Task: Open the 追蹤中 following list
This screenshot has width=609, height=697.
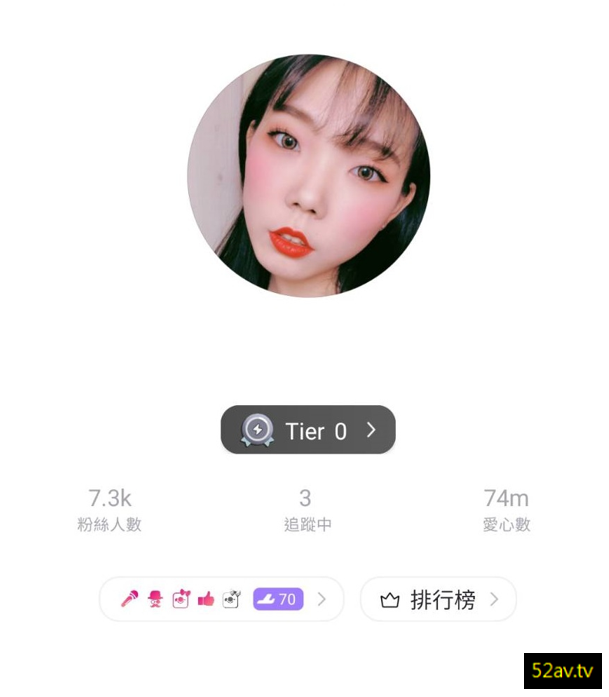Action: (306, 509)
